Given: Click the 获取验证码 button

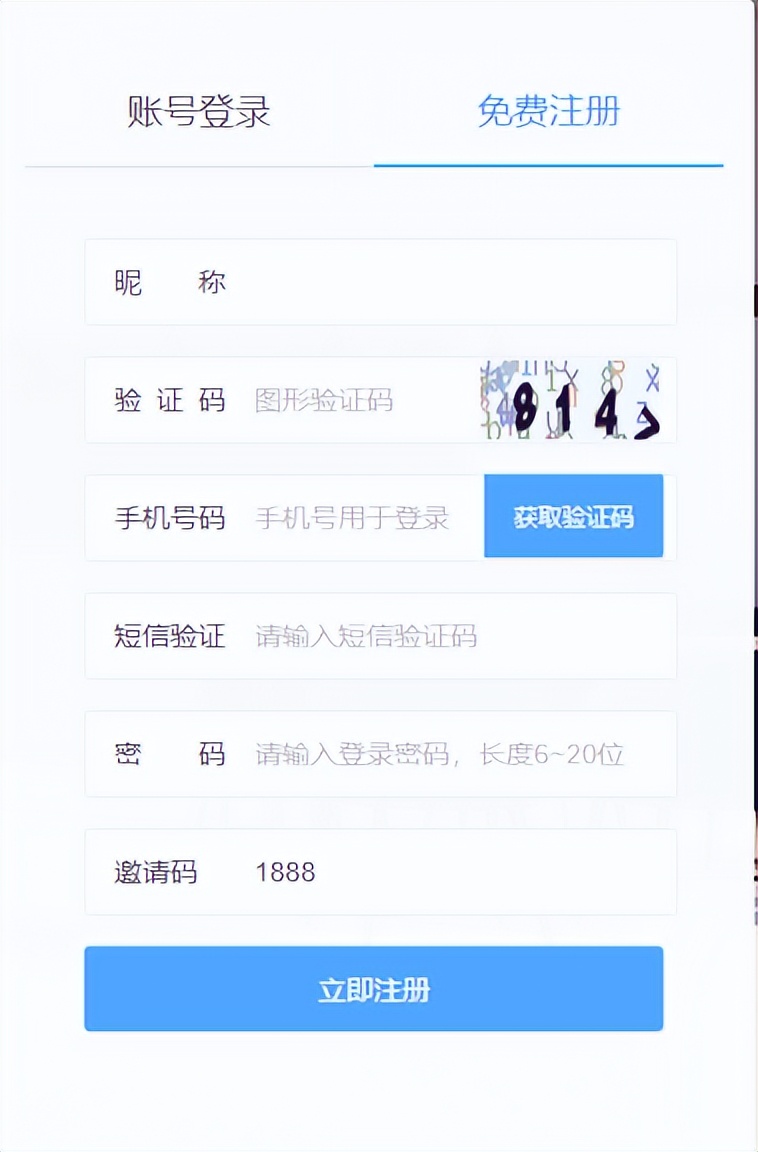Looking at the screenshot, I should click(573, 517).
